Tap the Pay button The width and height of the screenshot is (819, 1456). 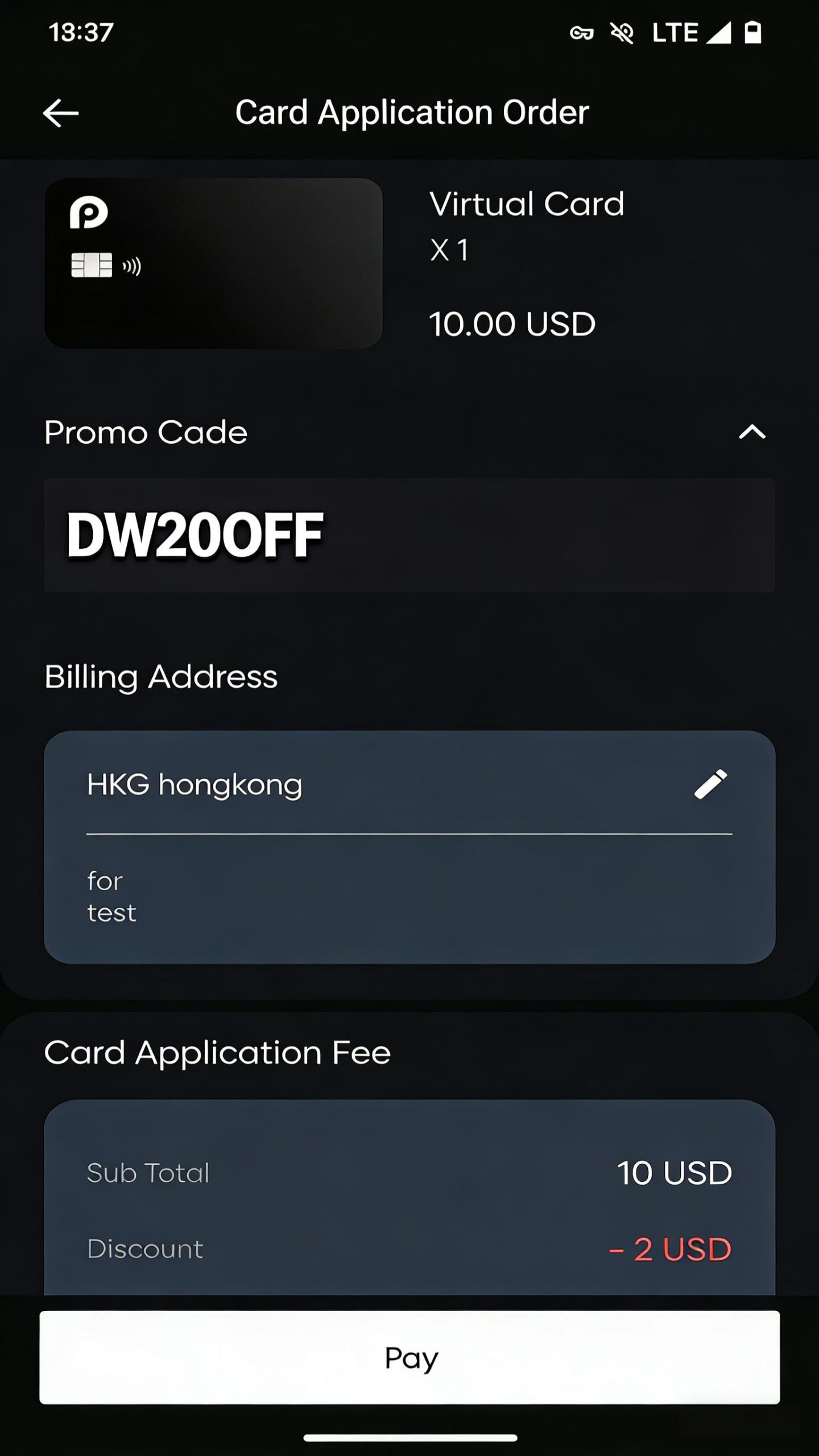click(409, 1357)
